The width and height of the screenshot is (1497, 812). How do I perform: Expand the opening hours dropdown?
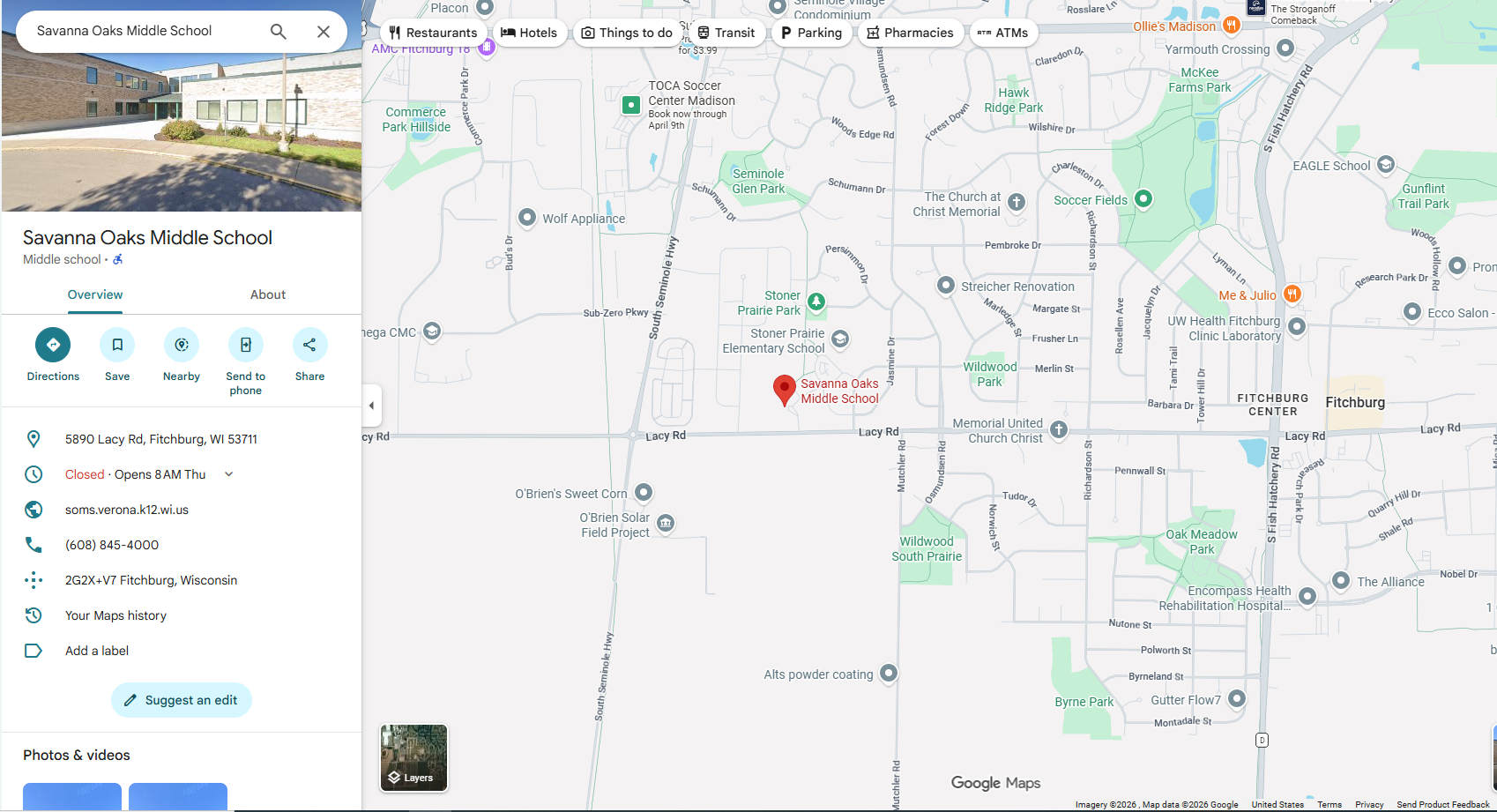(229, 474)
